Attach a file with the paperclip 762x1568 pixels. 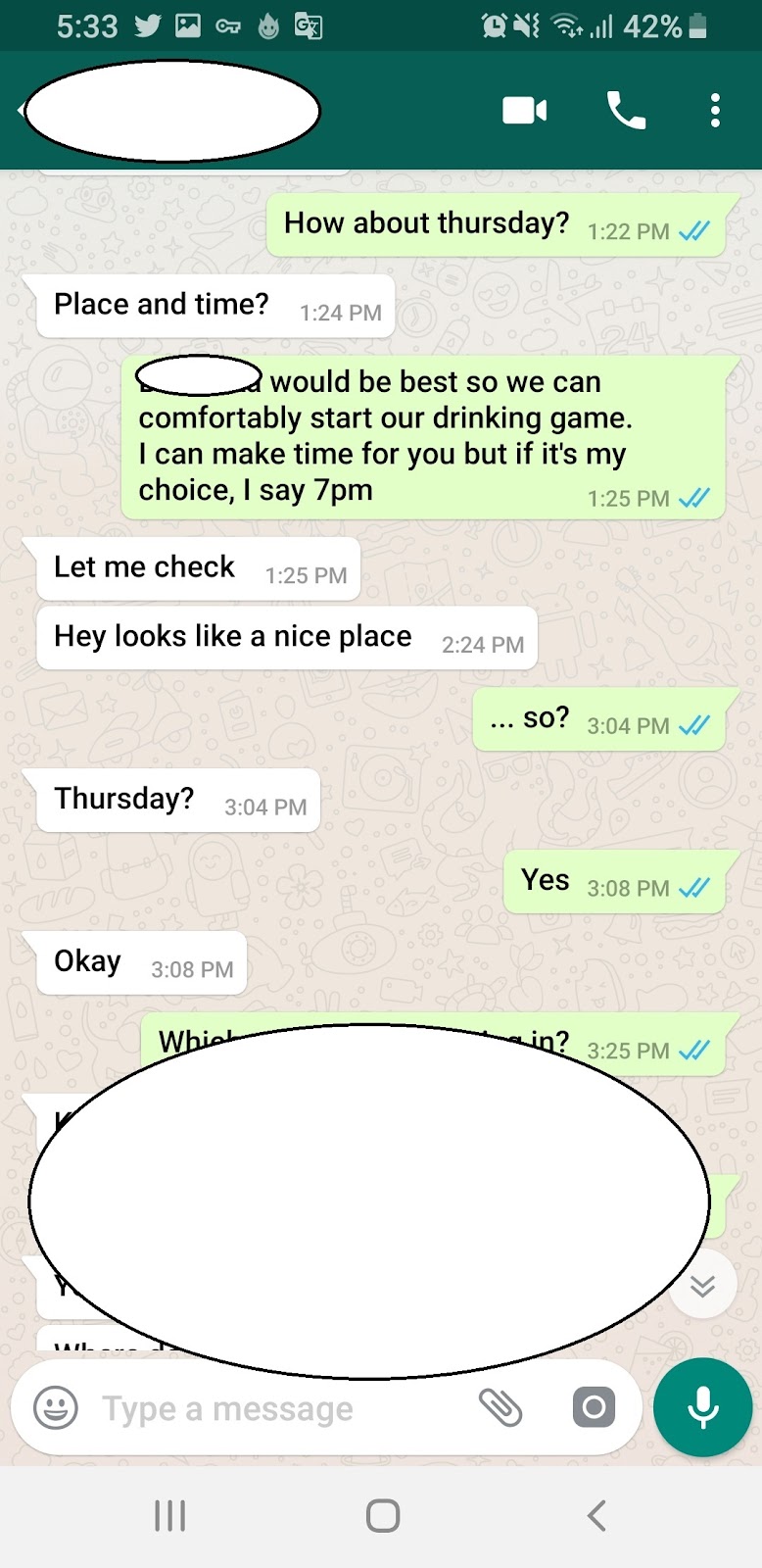click(x=500, y=1408)
